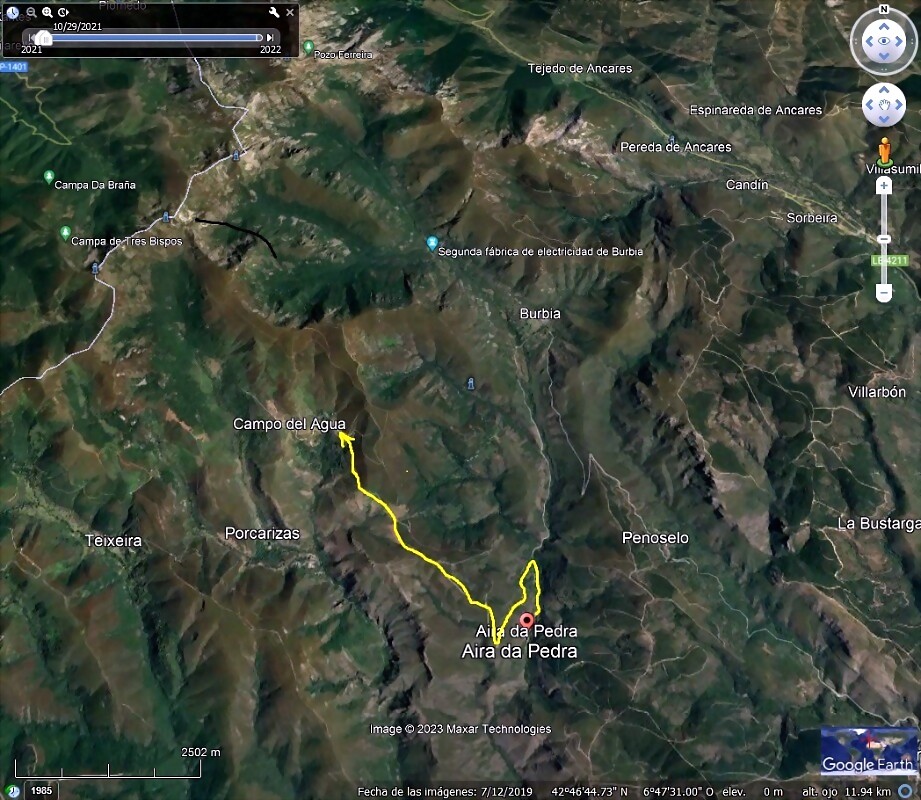Zoom in the time slider range
This screenshot has width=921, height=800.
click(47, 12)
